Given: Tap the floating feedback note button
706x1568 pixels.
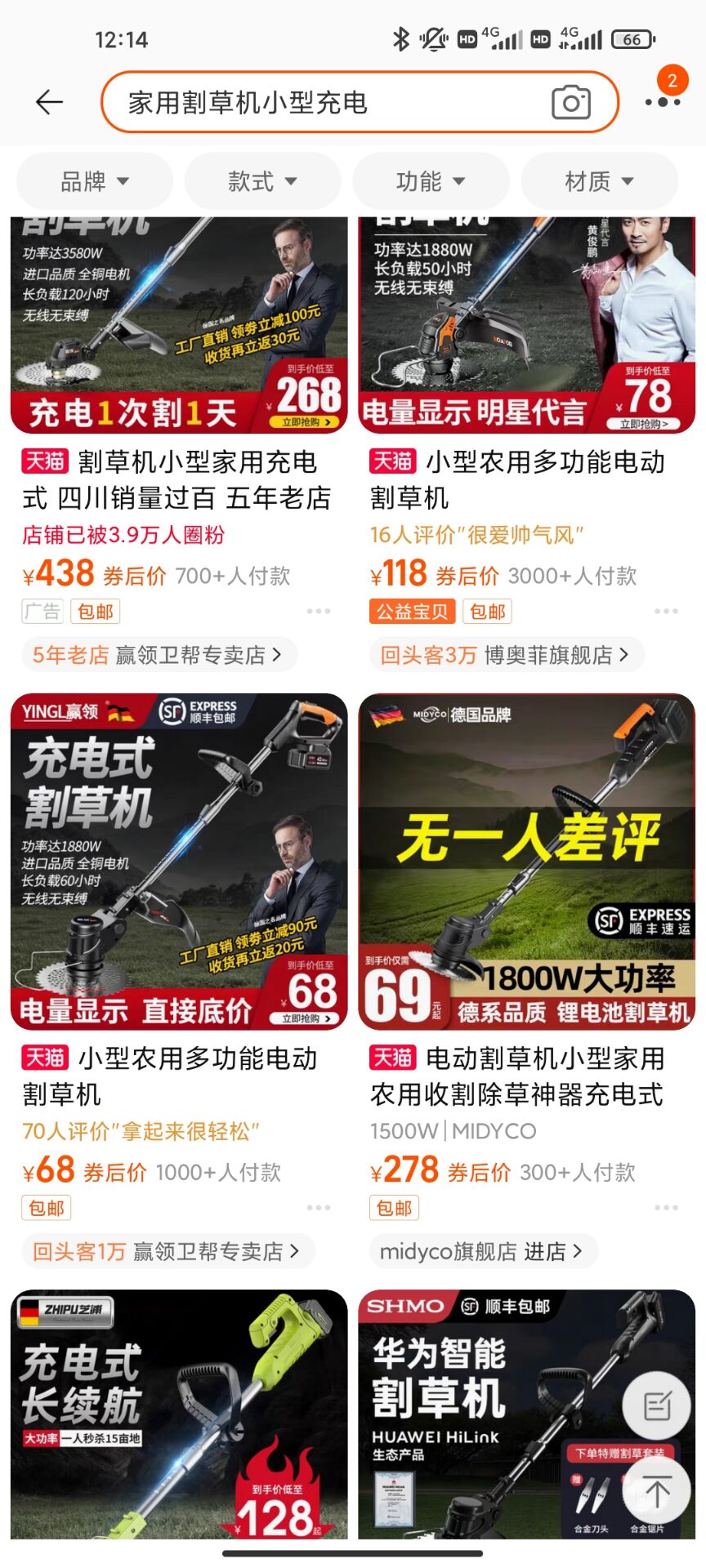Looking at the screenshot, I should (x=657, y=1406).
